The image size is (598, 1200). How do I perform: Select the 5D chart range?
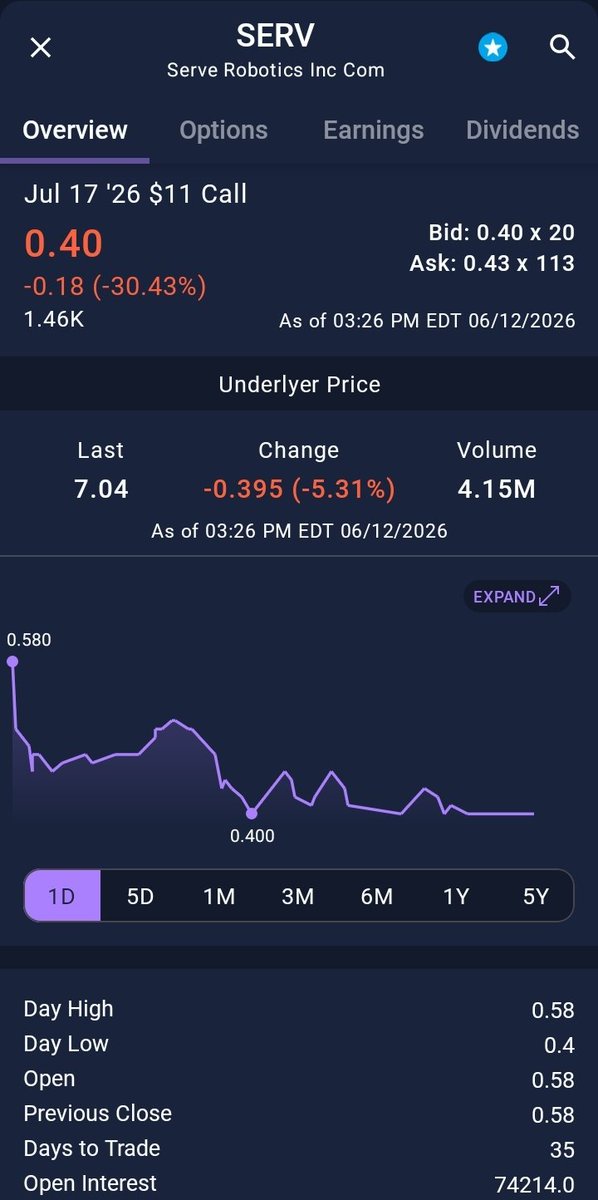click(140, 896)
